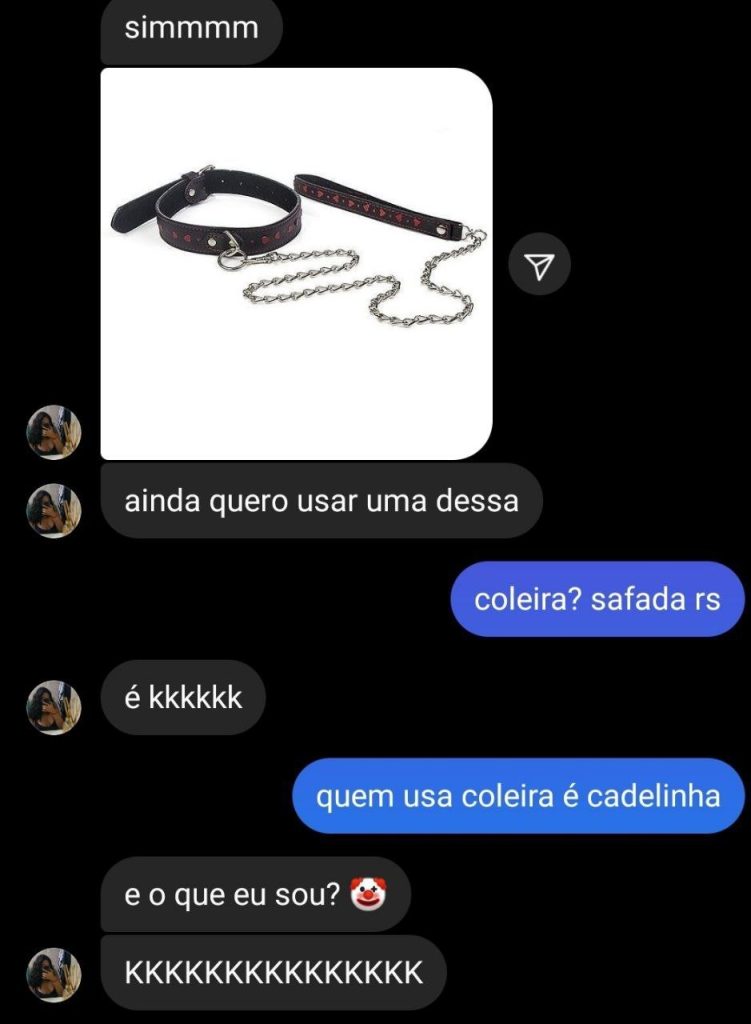Open sender's profile picture beside 'ainda quero usar'
This screenshot has width=751, height=1024.
pyautogui.click(x=53, y=510)
